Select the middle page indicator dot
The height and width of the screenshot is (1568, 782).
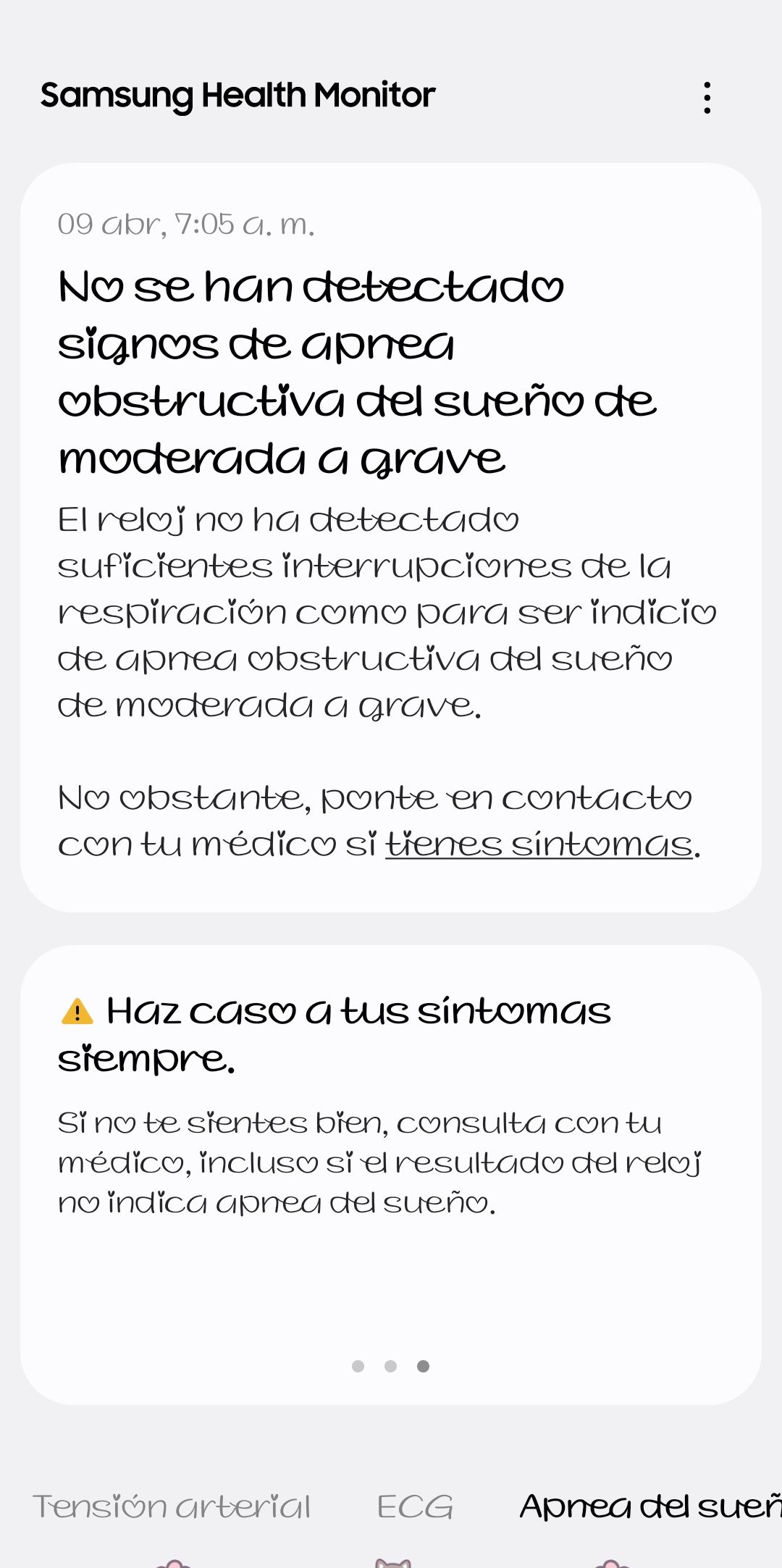coord(391,1367)
